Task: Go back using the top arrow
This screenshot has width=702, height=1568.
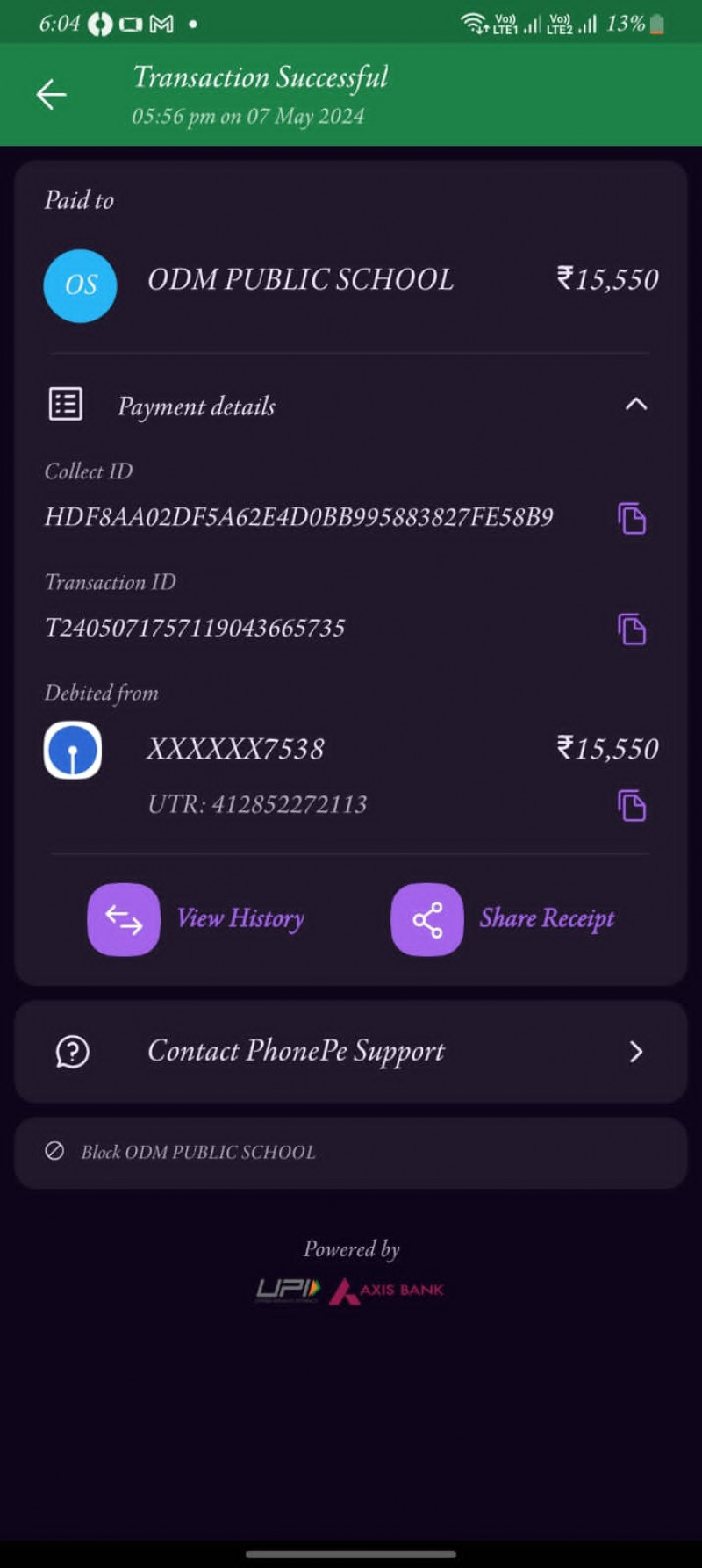Action: [x=51, y=95]
